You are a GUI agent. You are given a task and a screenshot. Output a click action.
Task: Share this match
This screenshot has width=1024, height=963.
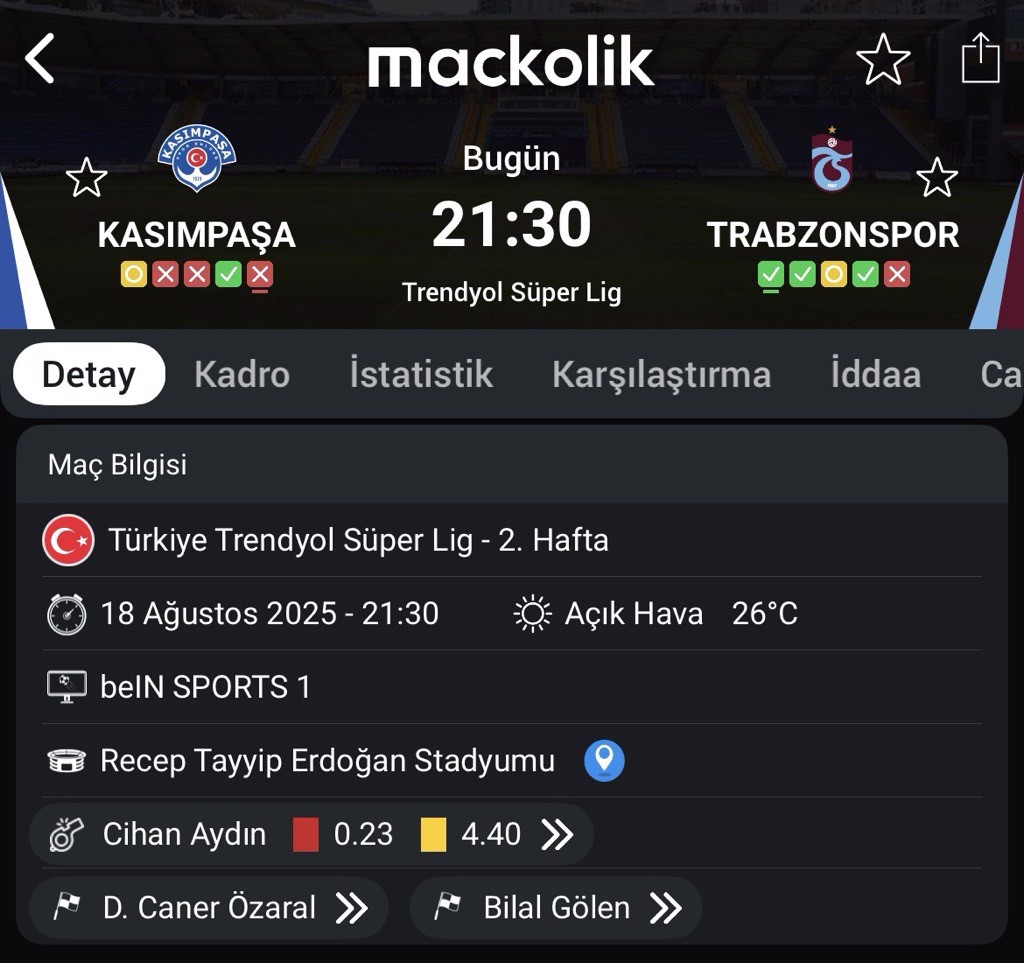click(x=980, y=59)
